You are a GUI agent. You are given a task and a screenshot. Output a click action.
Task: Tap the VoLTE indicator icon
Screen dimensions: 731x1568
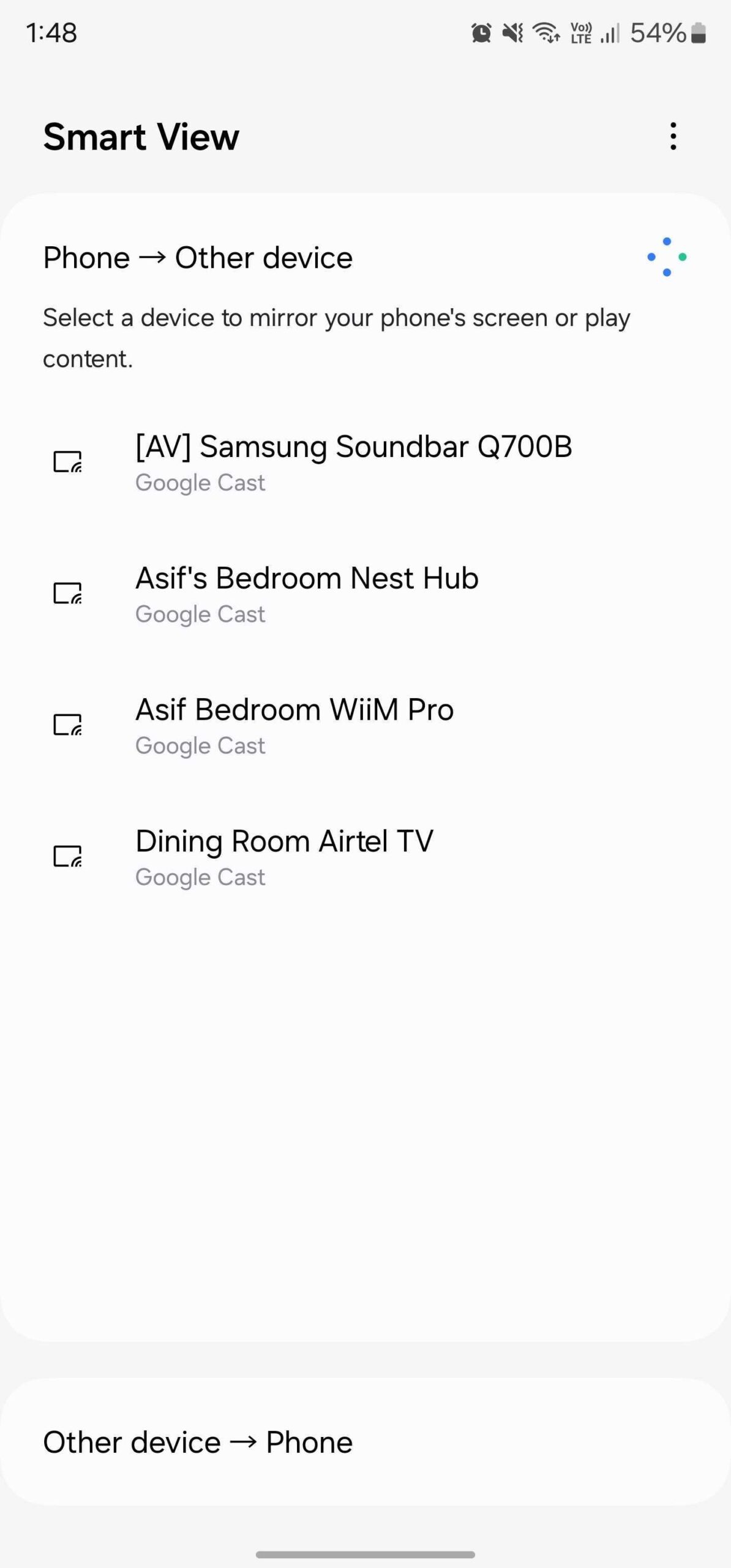(578, 34)
